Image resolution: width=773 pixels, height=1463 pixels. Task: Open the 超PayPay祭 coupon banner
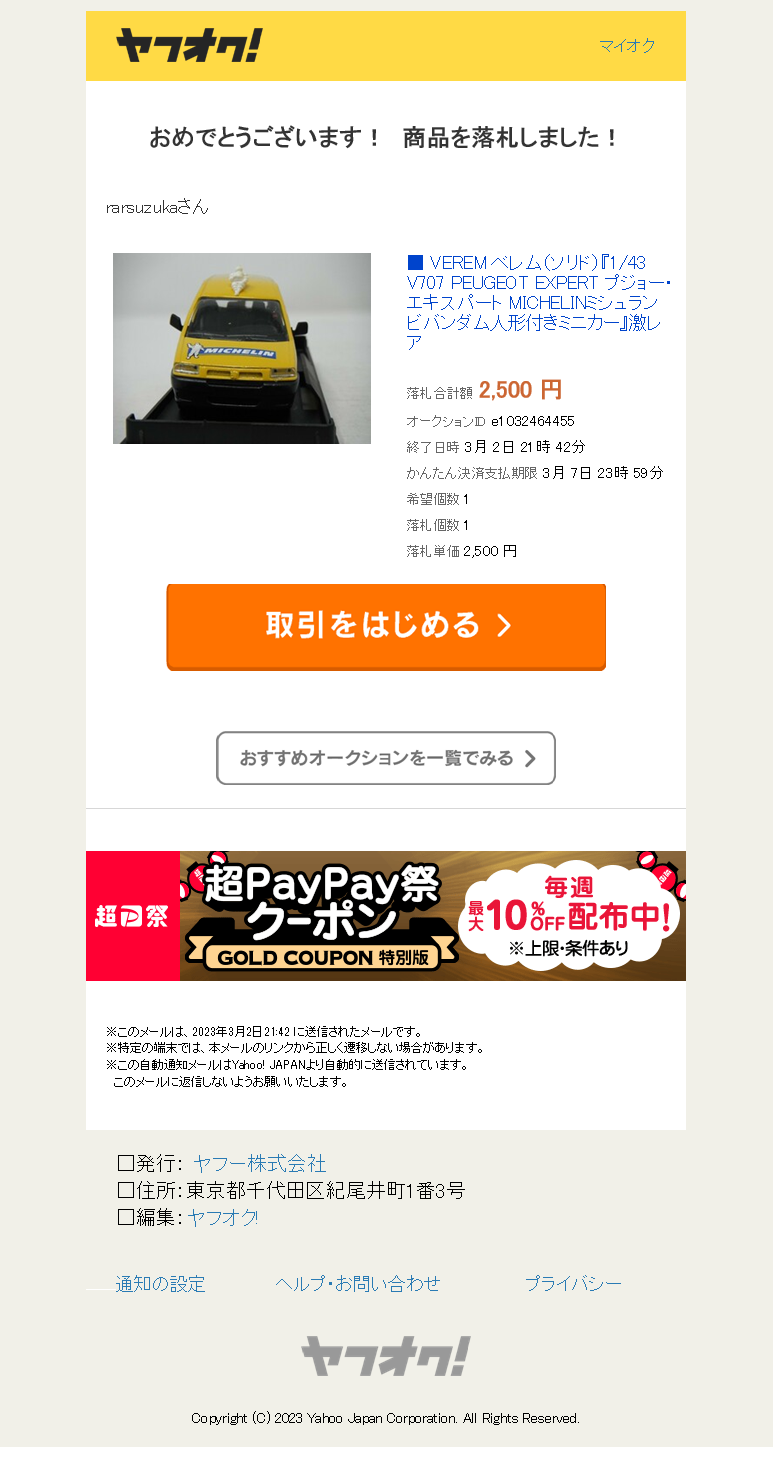point(386,916)
